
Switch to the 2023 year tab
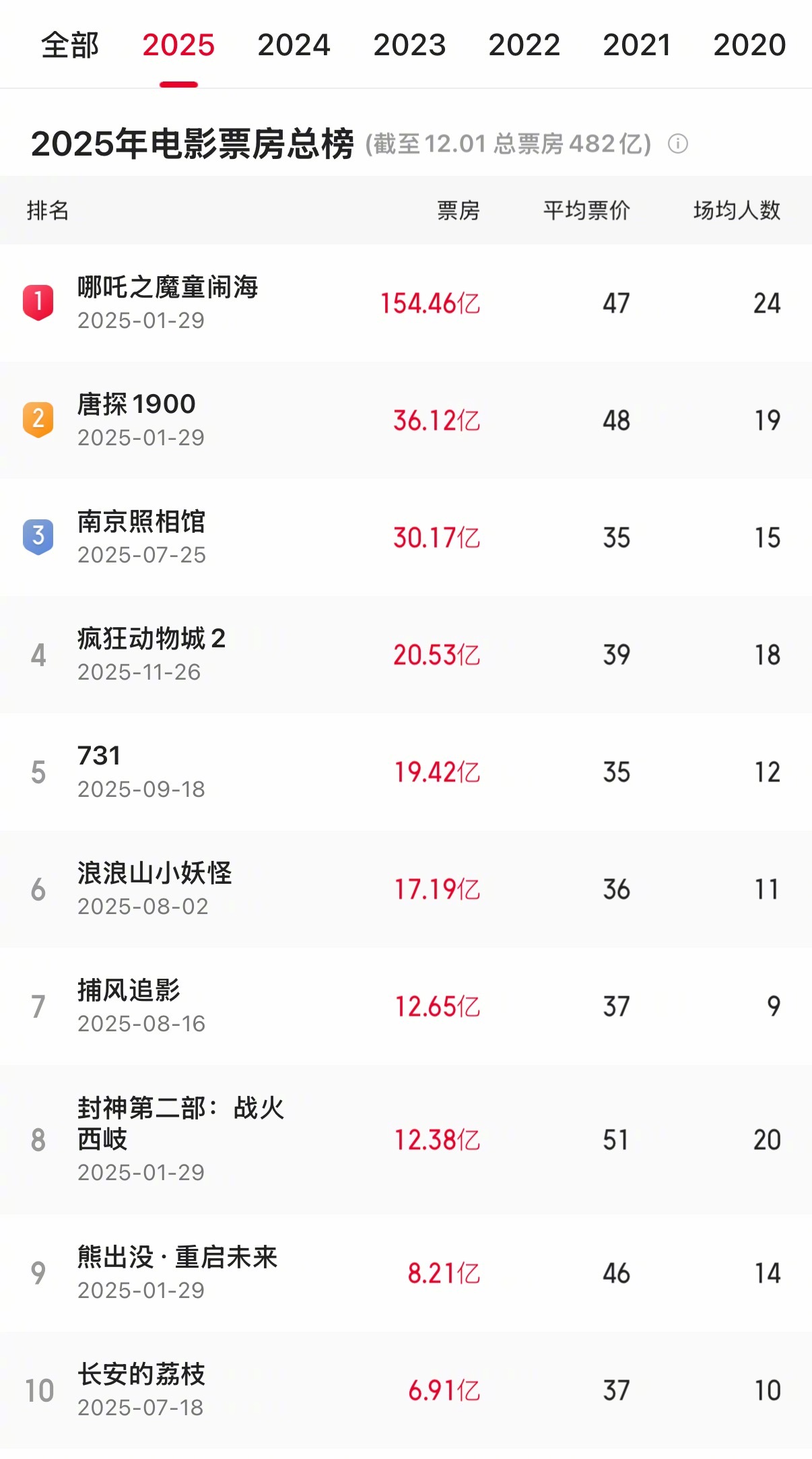click(409, 44)
